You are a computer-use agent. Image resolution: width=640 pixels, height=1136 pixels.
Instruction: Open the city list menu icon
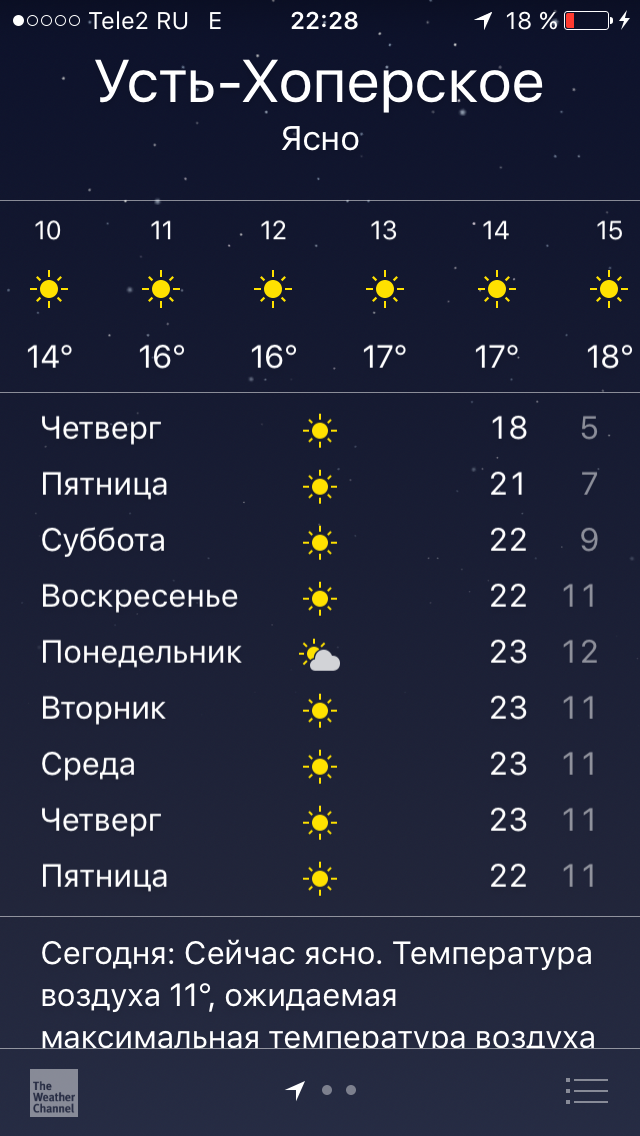point(586,1090)
